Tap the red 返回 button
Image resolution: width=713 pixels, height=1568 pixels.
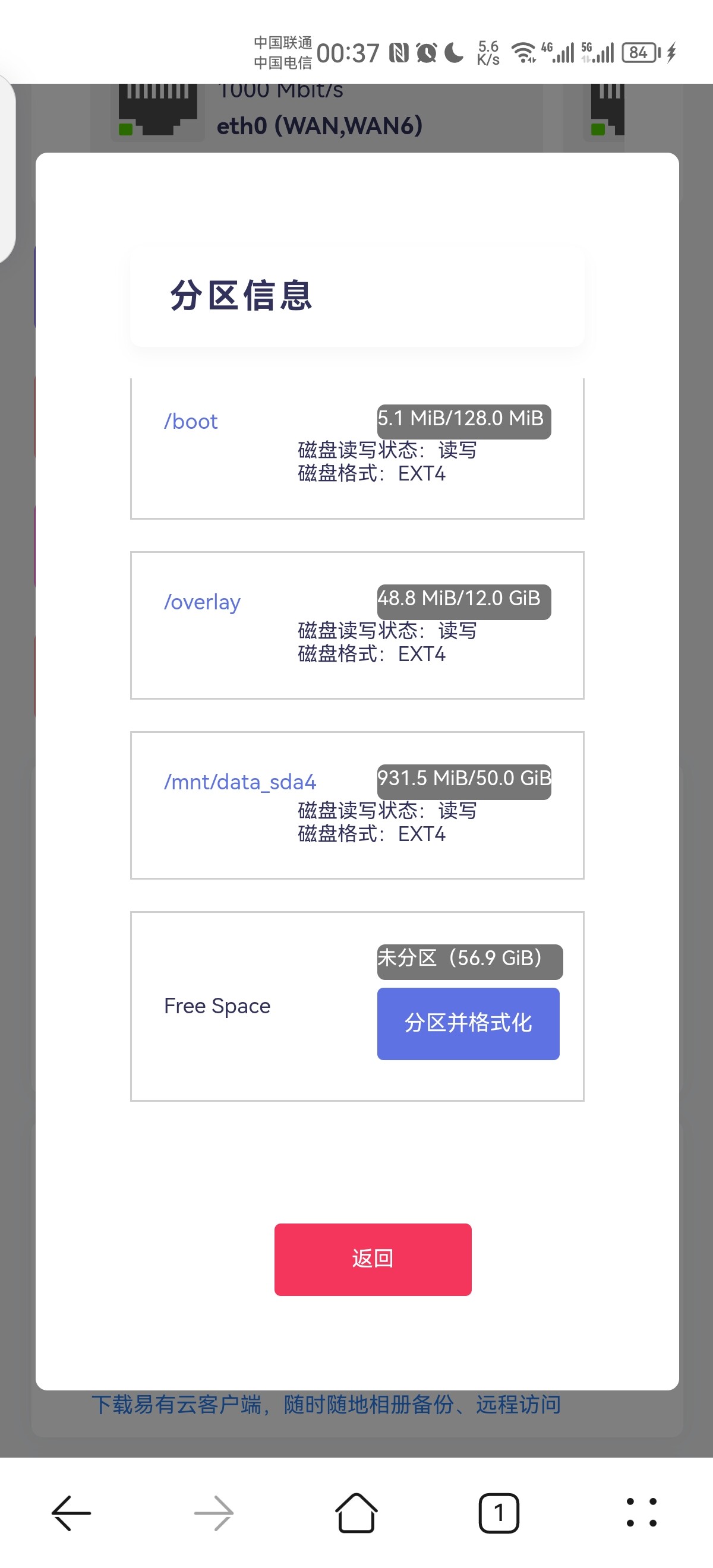point(373,1259)
